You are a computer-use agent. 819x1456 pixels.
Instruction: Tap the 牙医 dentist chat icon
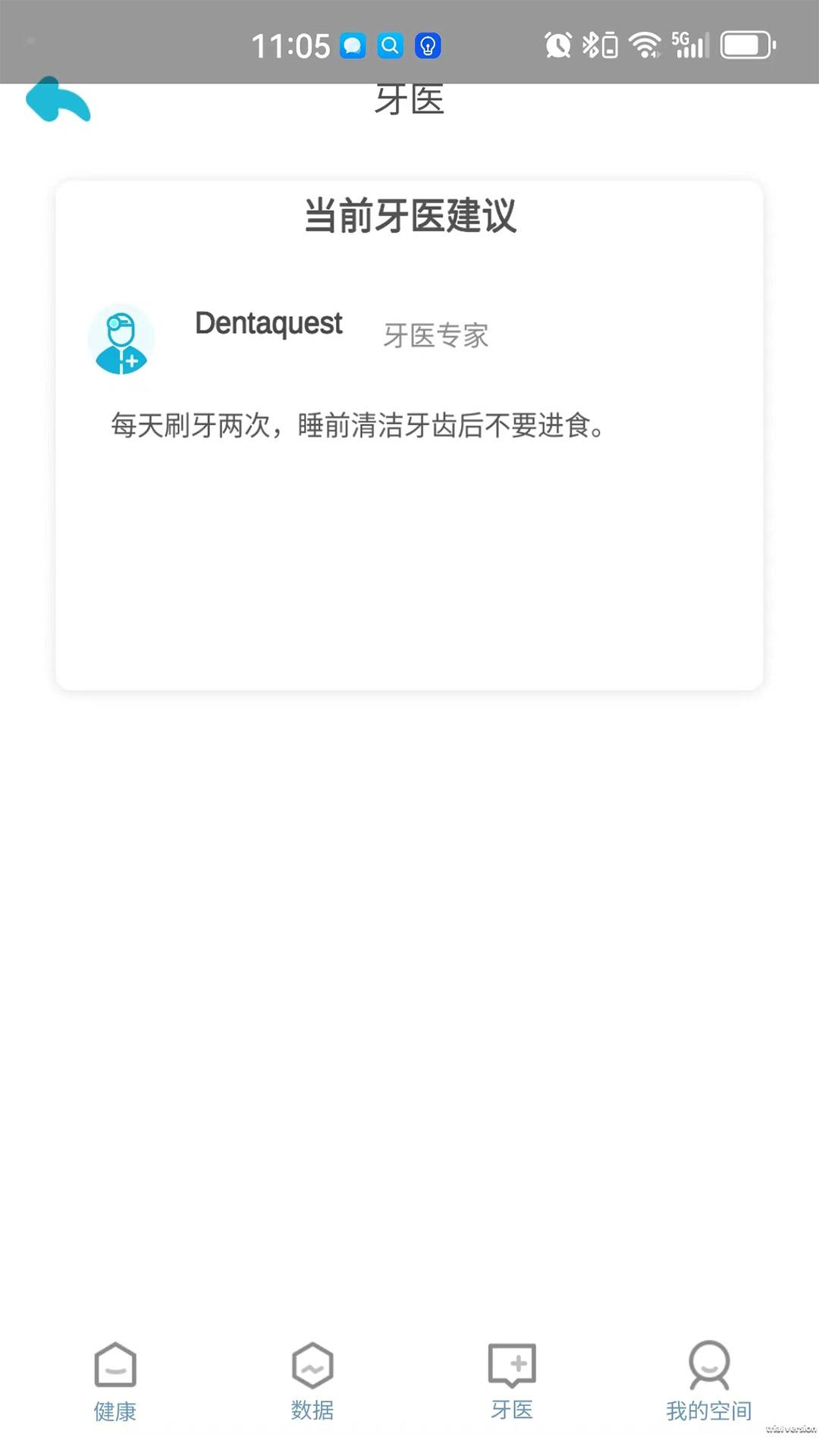coord(512,1365)
